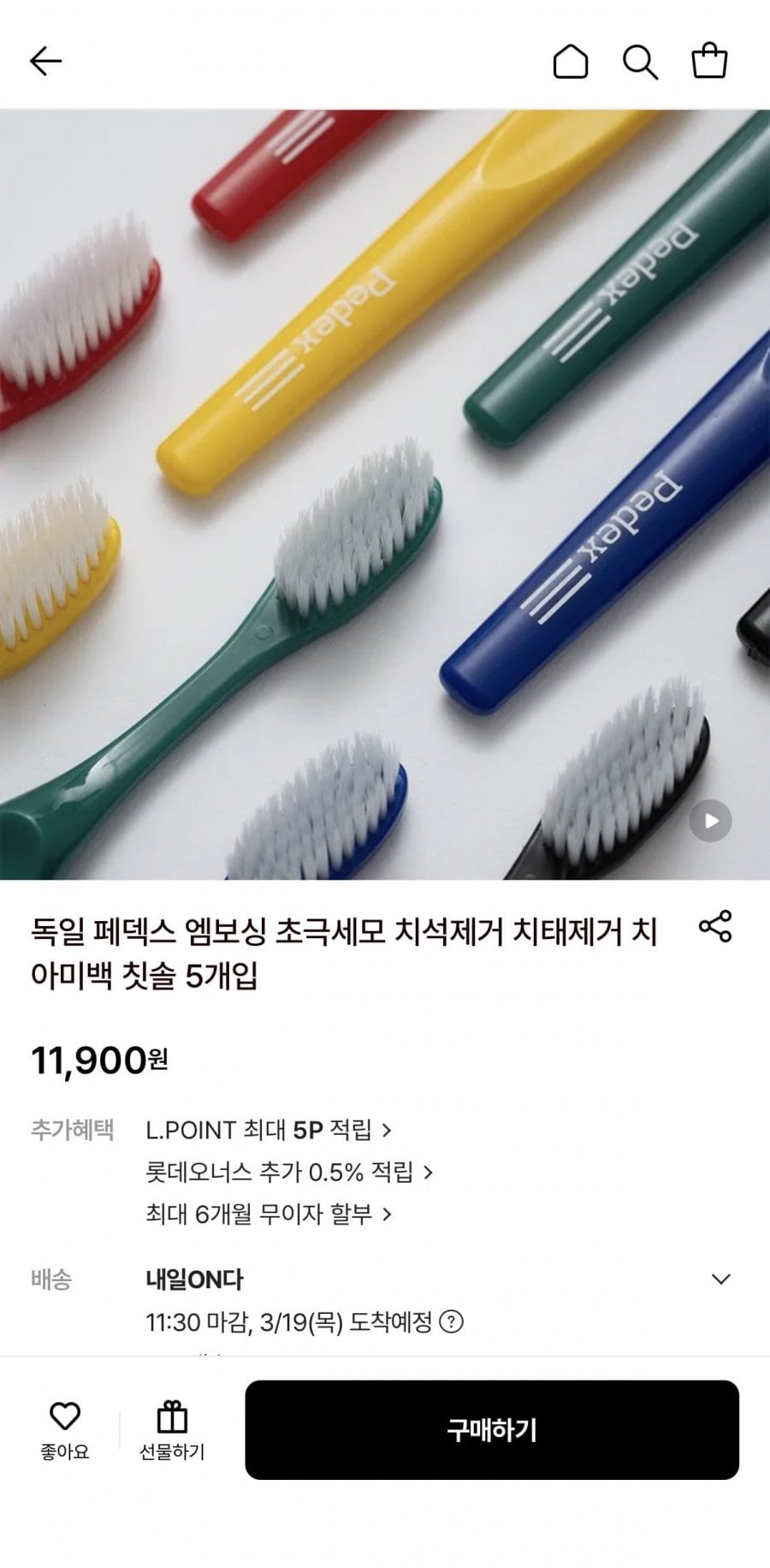Share this Pedex toothbrush product

click(715, 927)
